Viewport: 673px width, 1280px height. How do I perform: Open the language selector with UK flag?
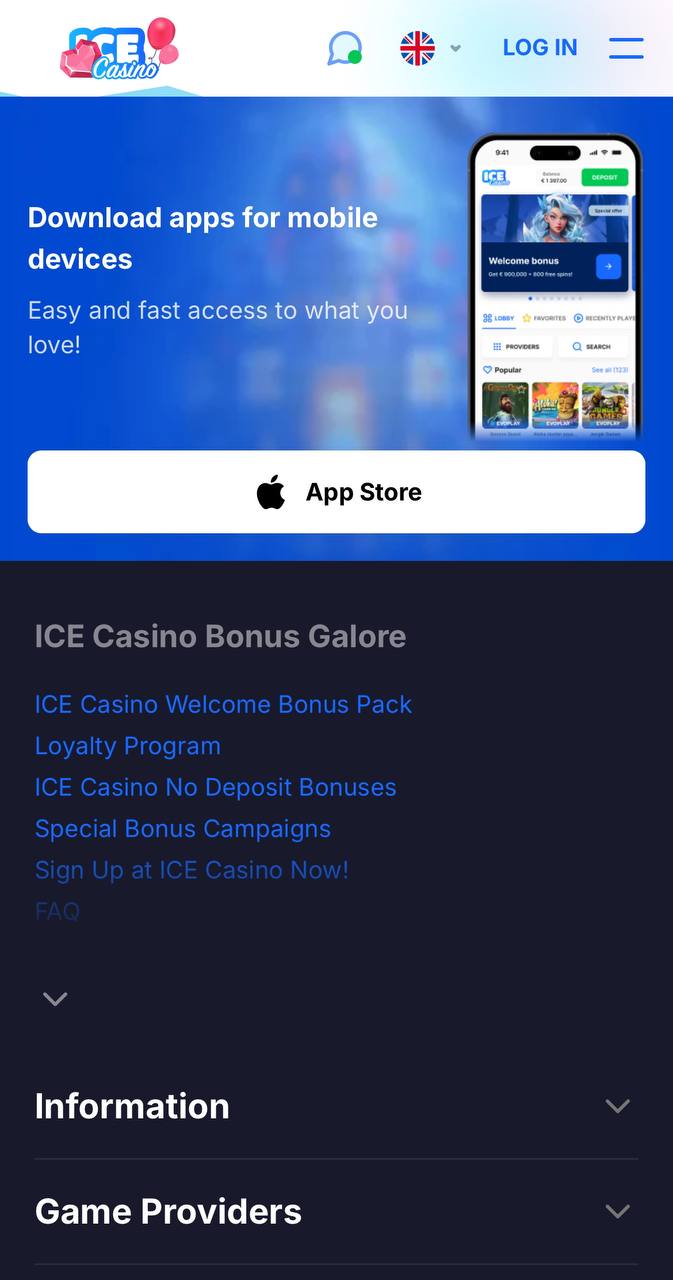430,48
